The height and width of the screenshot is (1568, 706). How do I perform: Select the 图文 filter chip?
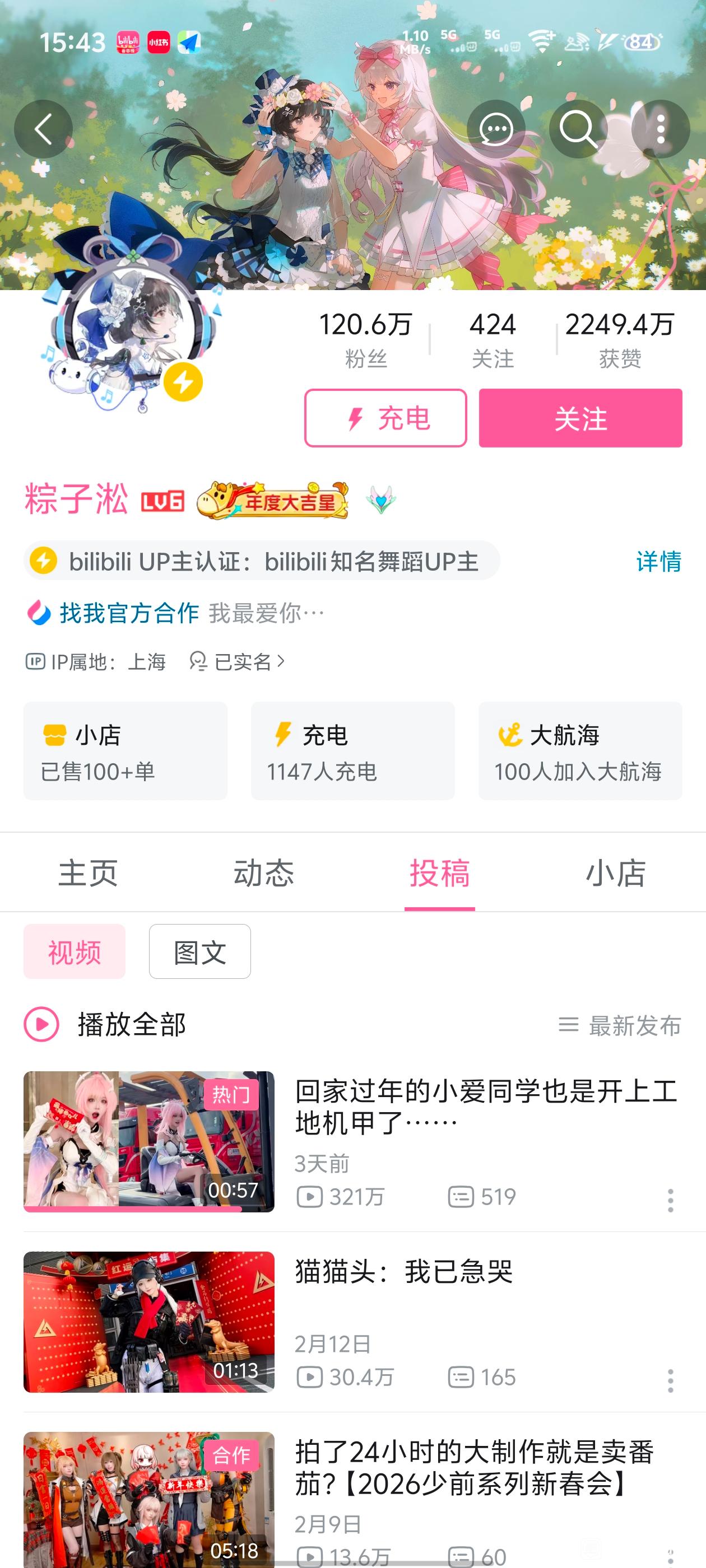tap(200, 951)
